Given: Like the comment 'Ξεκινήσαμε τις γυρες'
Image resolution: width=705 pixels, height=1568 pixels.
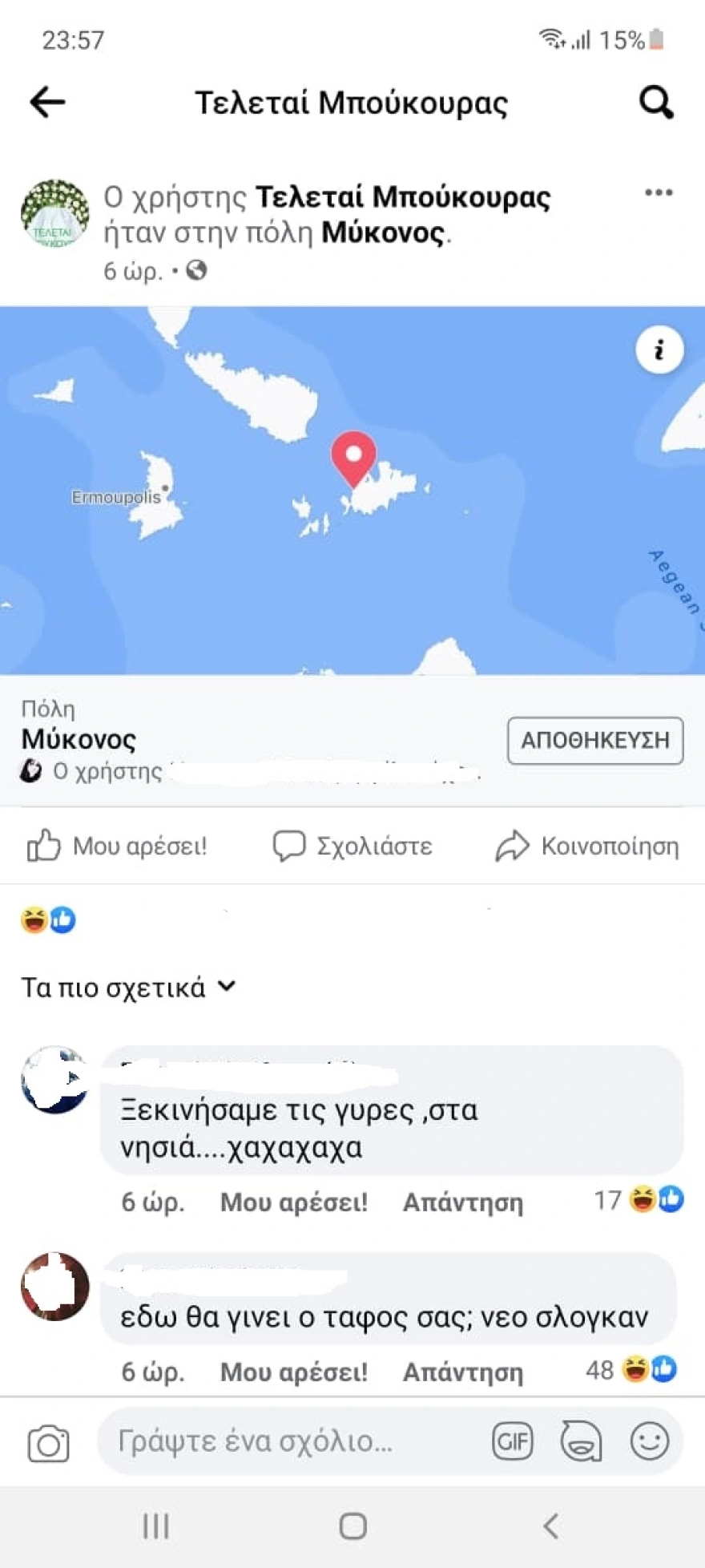Looking at the screenshot, I should coord(294,1202).
